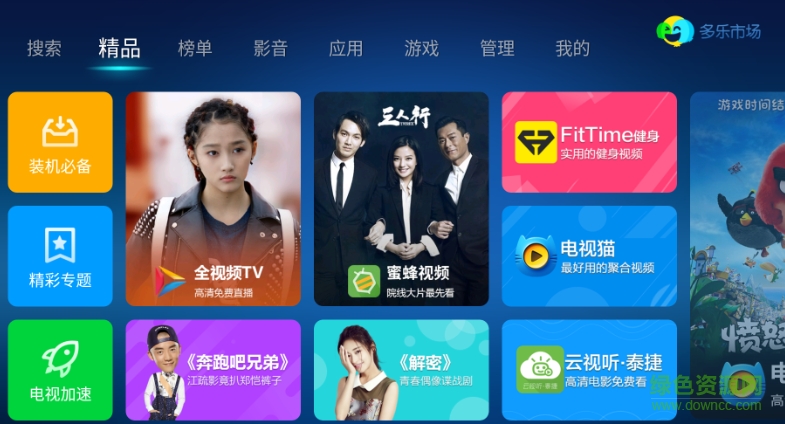Viewport: 785px width, 424px height.
Task: Go to the 游戏 tab
Action: coord(421,48)
